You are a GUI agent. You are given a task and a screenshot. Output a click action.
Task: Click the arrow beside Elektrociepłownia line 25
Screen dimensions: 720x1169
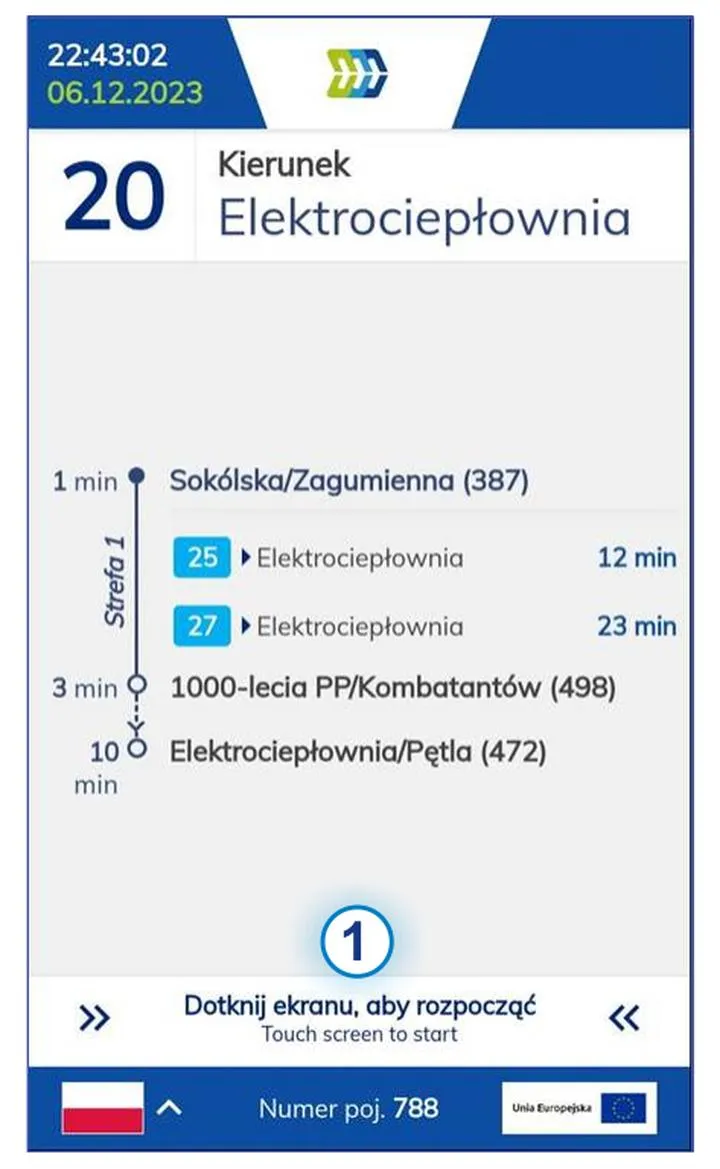click(246, 558)
